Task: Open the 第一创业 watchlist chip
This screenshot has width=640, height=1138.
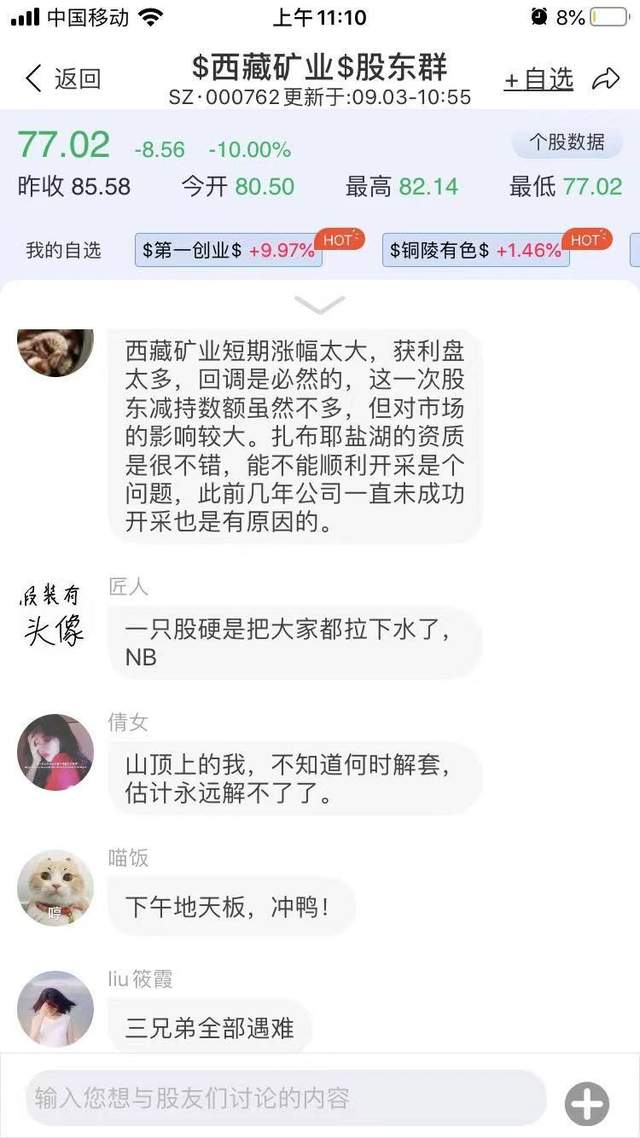Action: coord(229,250)
